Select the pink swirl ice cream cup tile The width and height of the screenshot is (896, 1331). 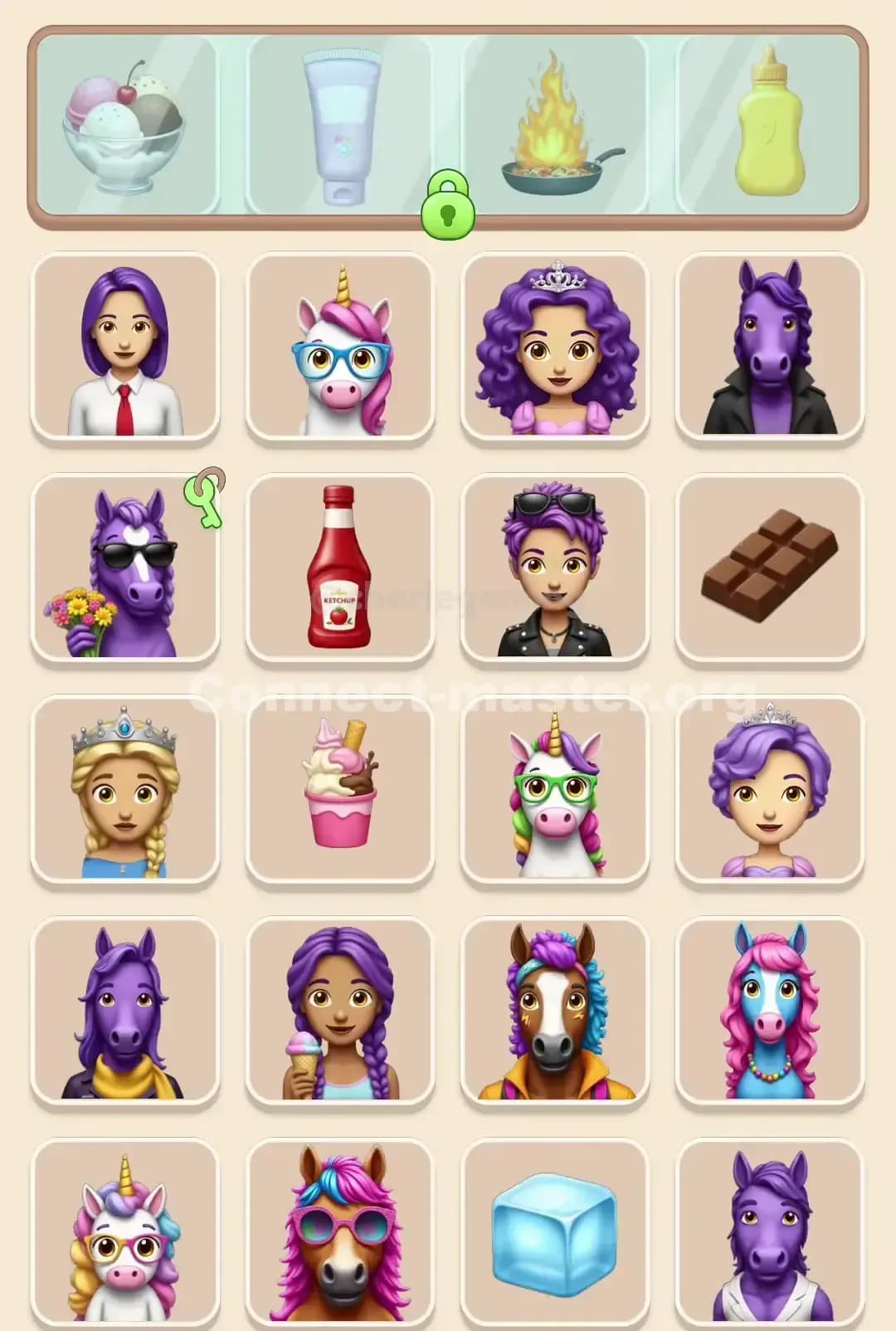340,792
